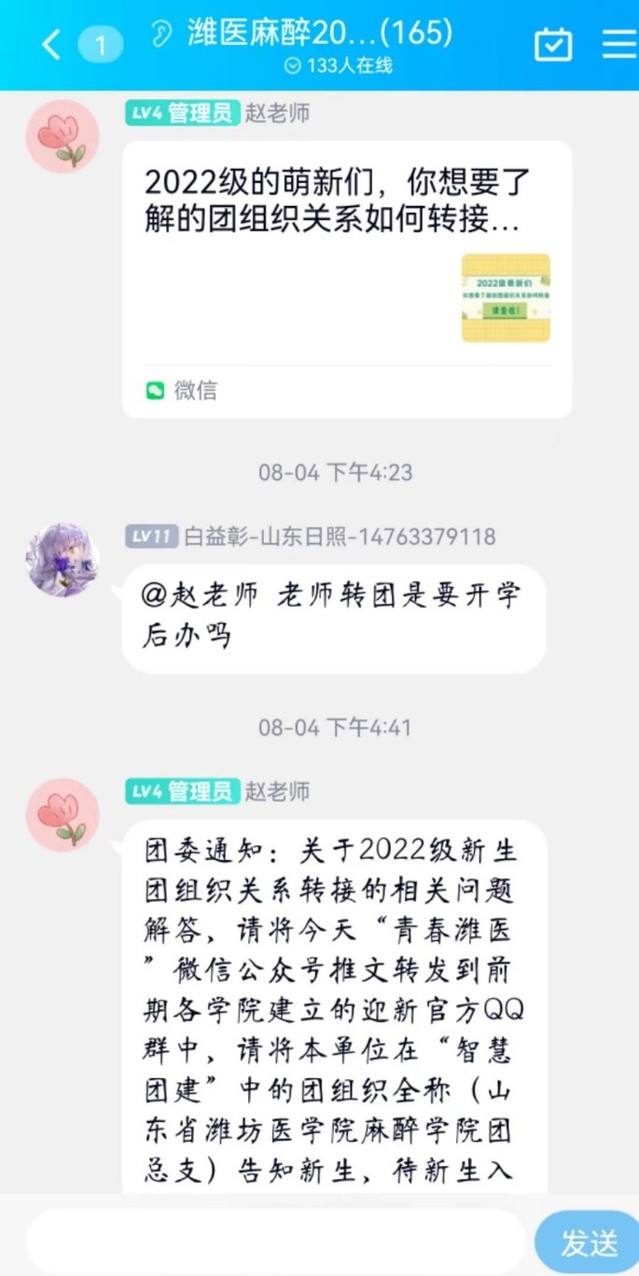Open the group menu icon

pos(619,44)
